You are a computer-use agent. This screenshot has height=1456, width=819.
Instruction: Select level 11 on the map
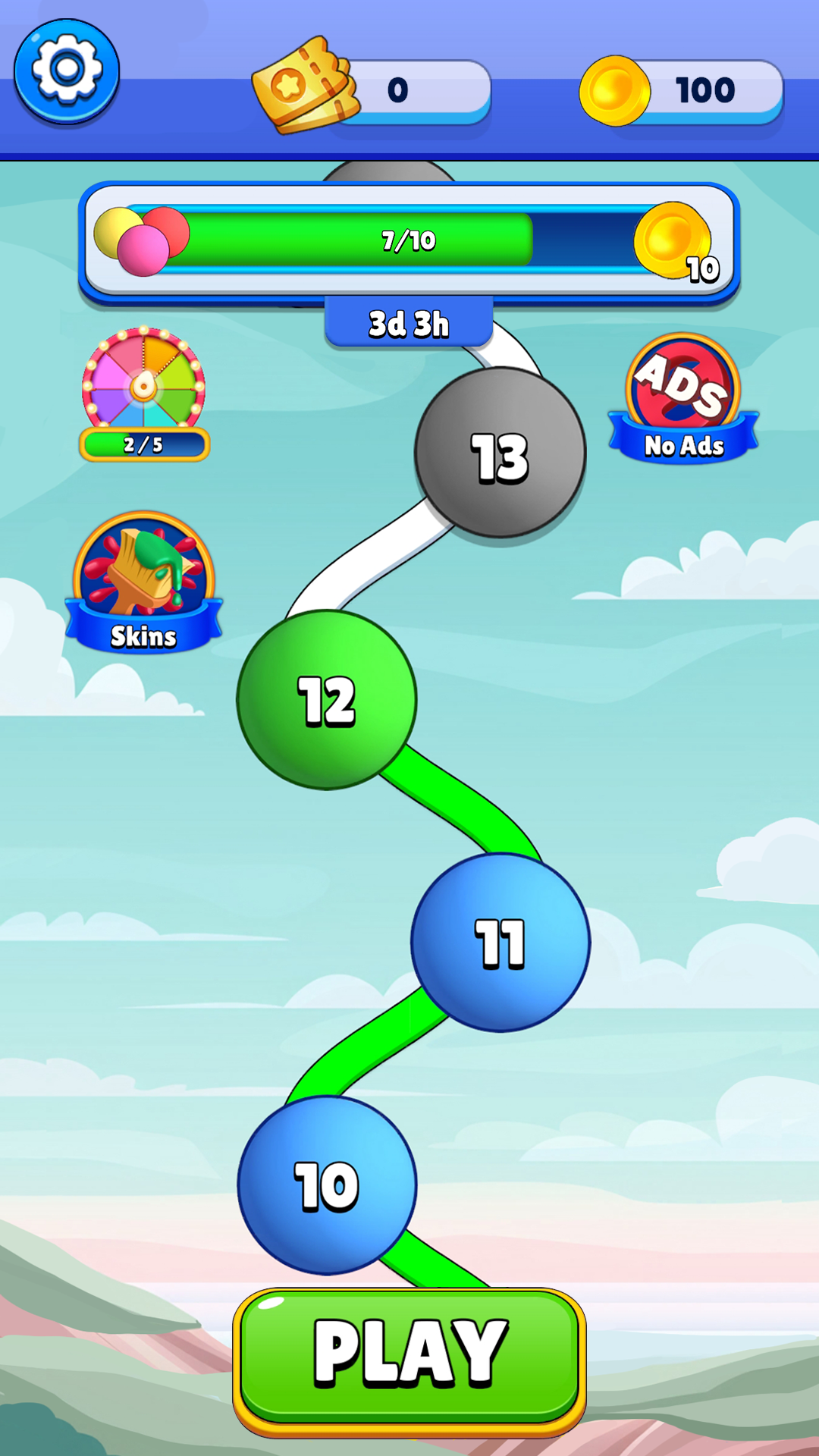point(500,943)
